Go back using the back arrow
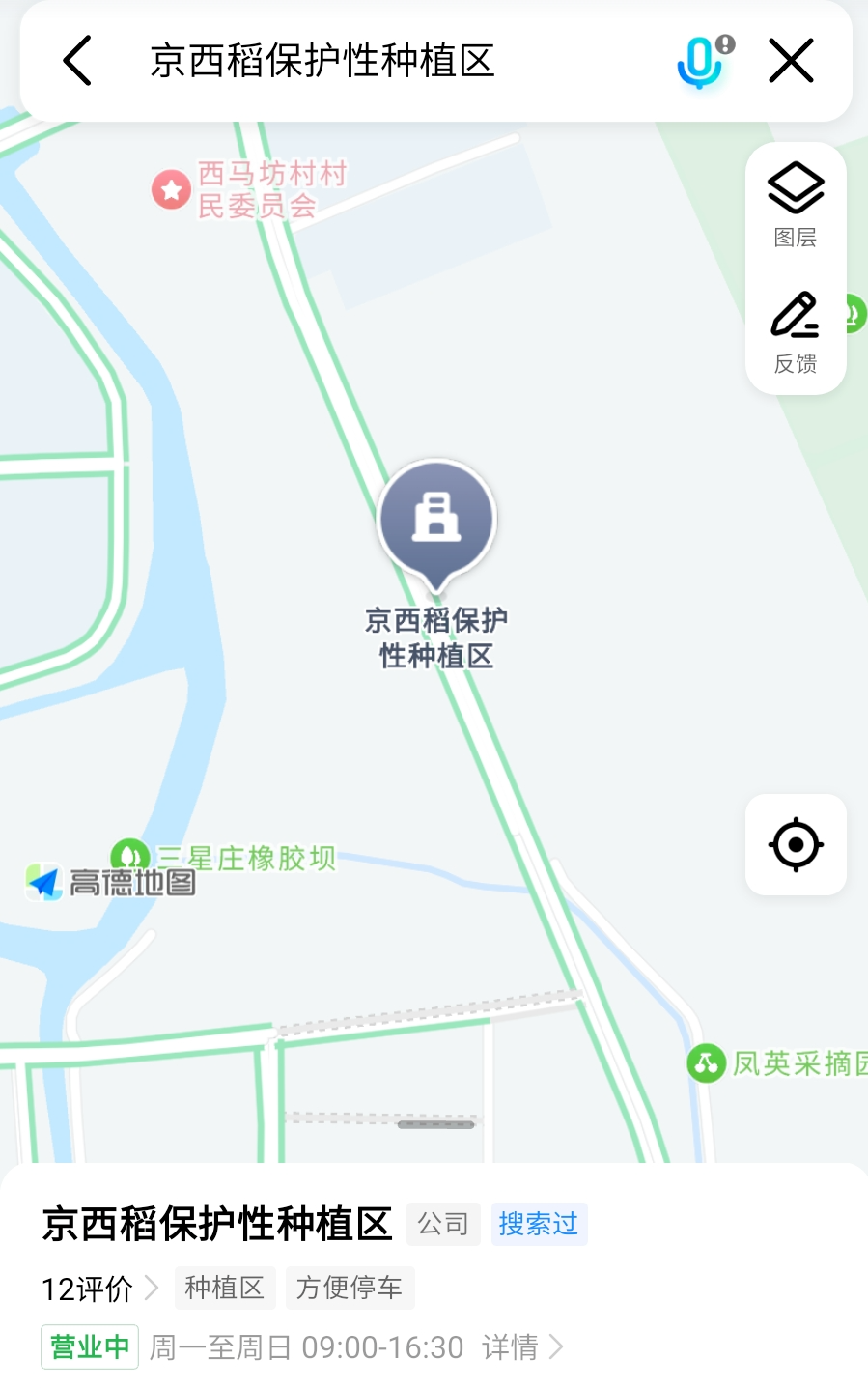Viewport: 868px width, 1388px height. (x=77, y=61)
